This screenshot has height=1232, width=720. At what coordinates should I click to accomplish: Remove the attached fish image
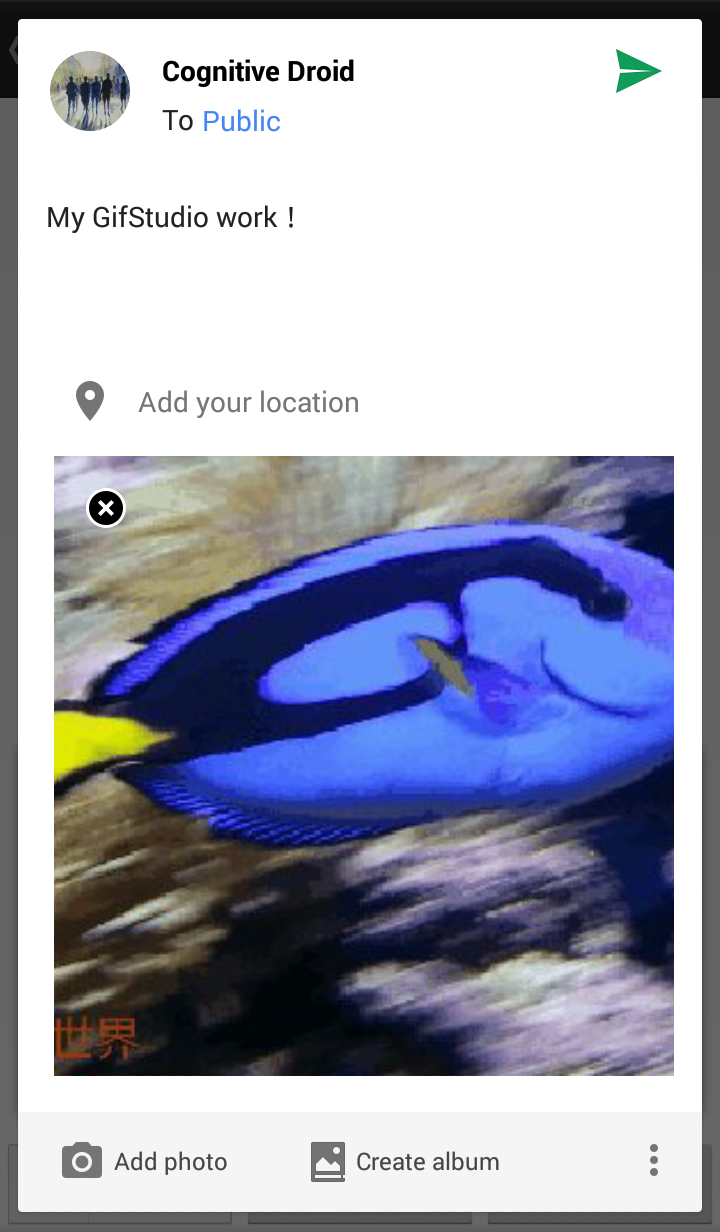pos(106,508)
